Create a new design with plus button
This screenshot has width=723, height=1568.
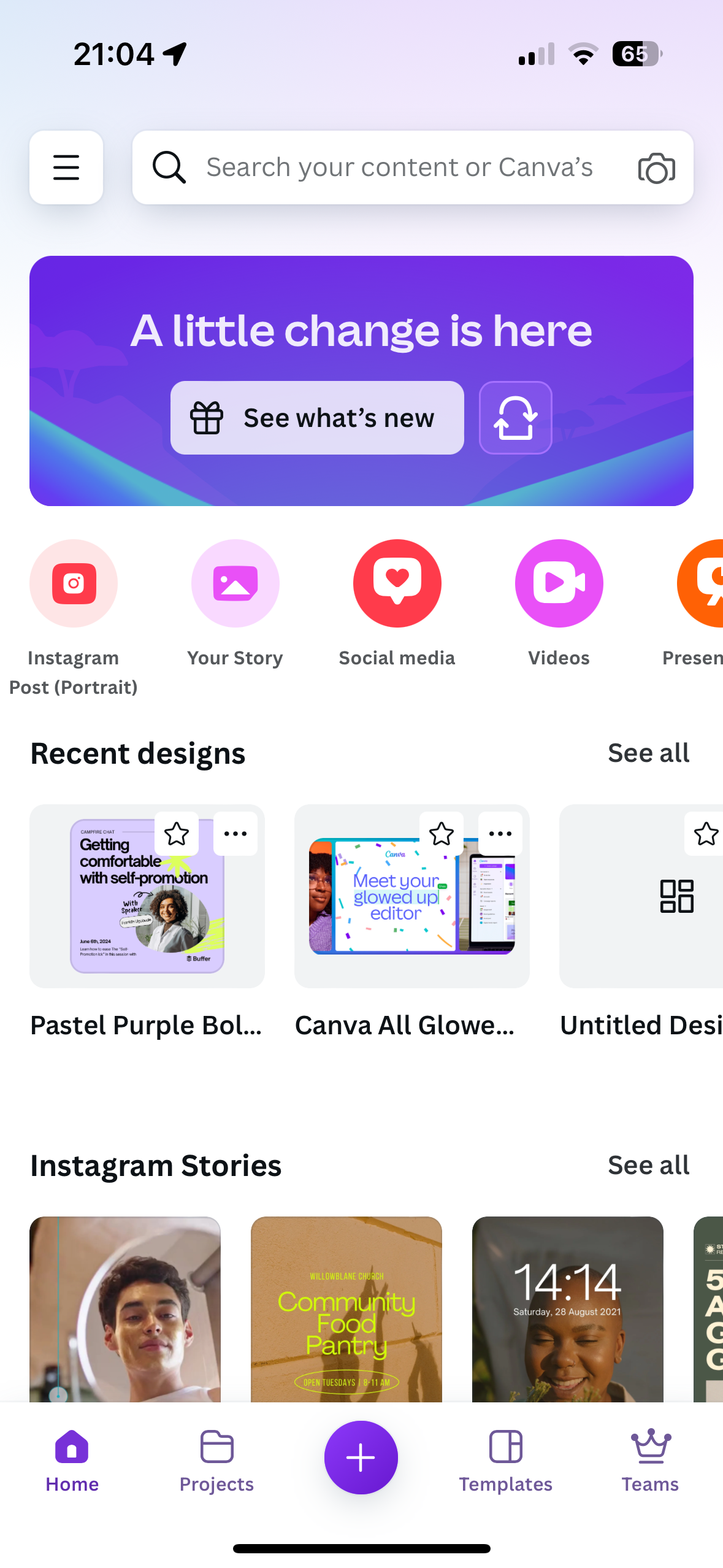pyautogui.click(x=361, y=1458)
